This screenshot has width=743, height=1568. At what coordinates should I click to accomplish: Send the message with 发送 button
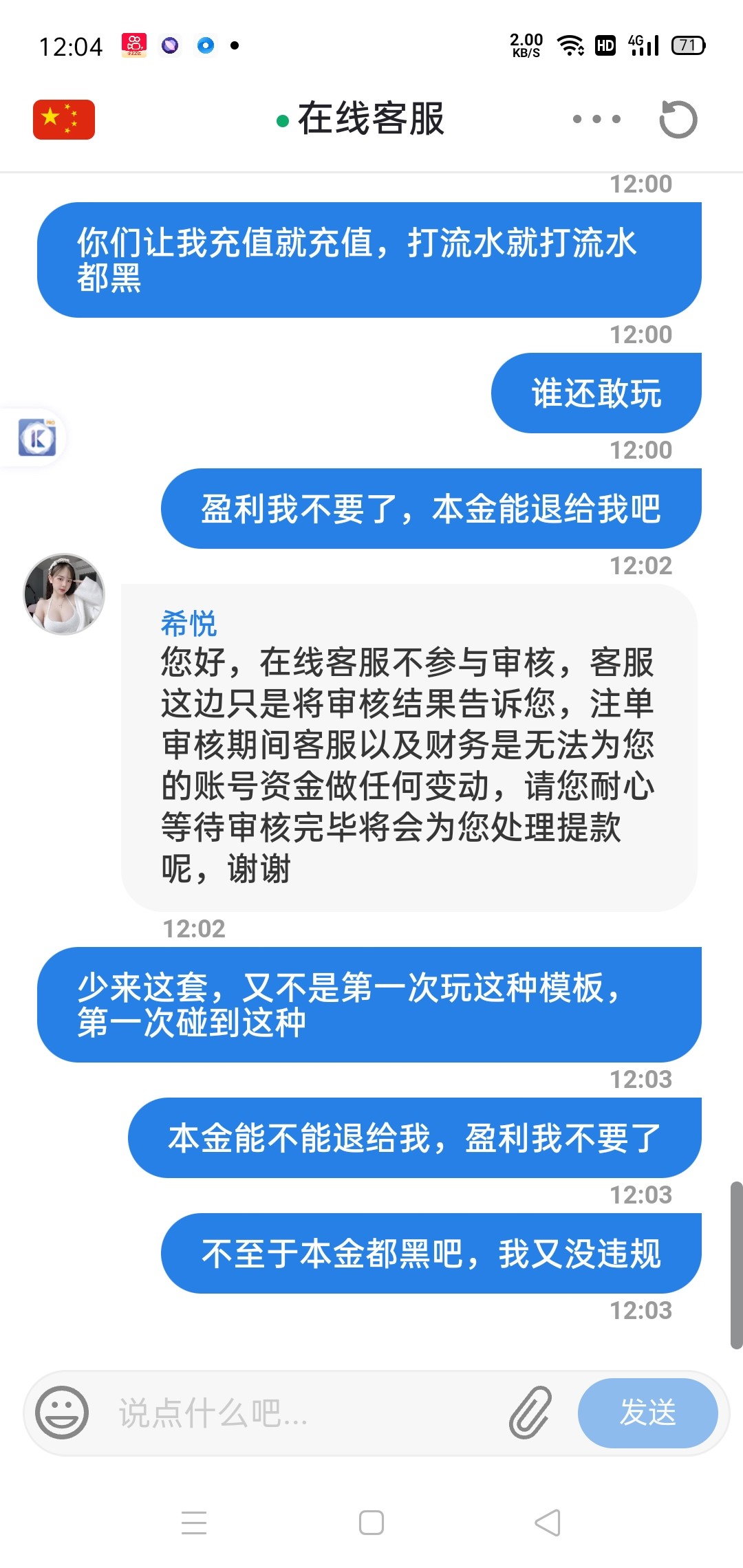(x=647, y=1413)
